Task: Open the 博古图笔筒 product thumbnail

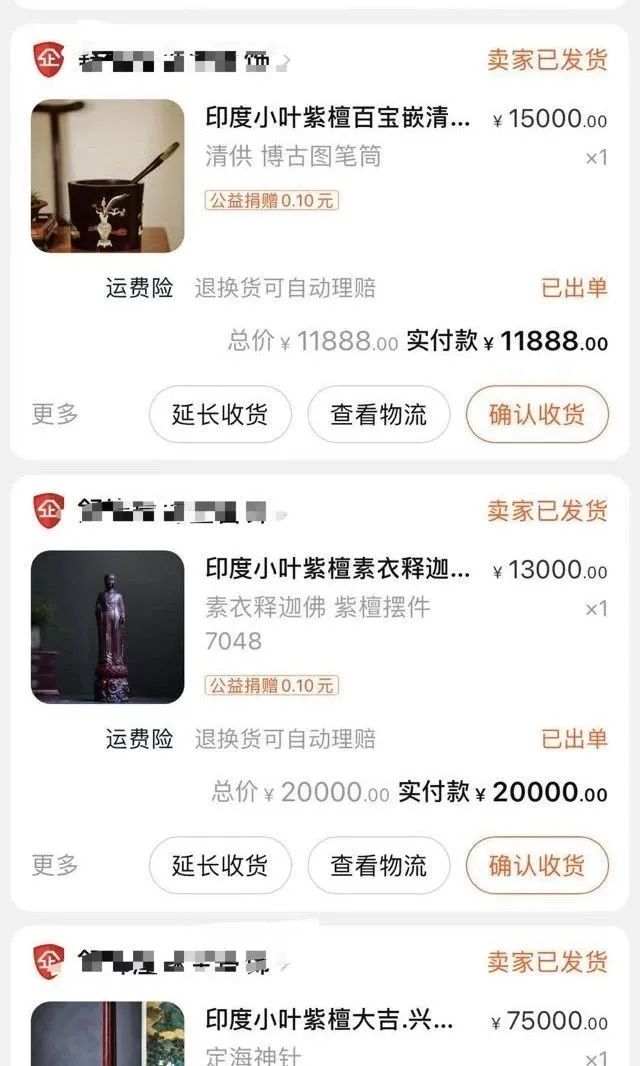Action: 107,176
